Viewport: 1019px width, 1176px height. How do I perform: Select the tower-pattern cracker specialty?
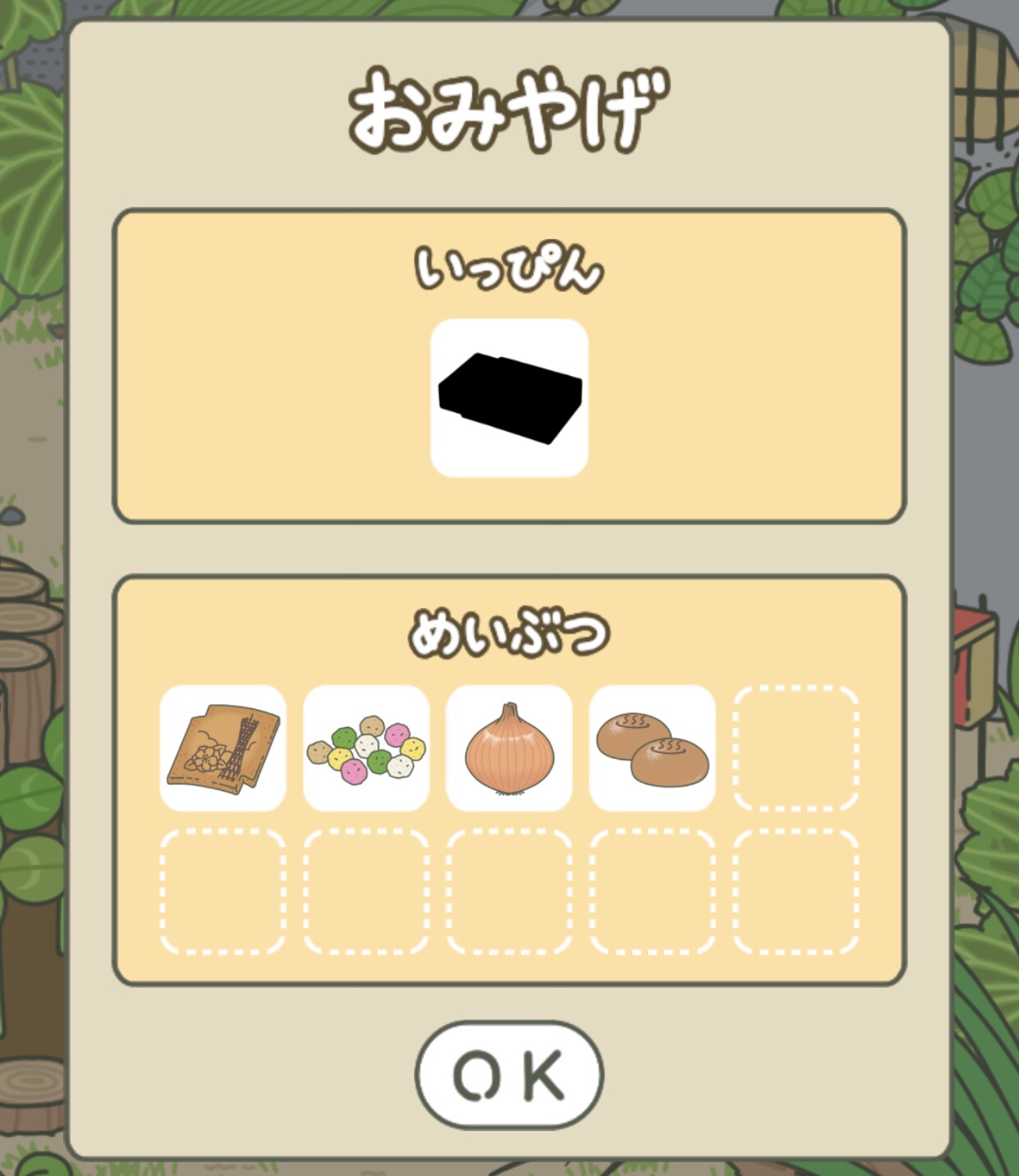tap(223, 748)
